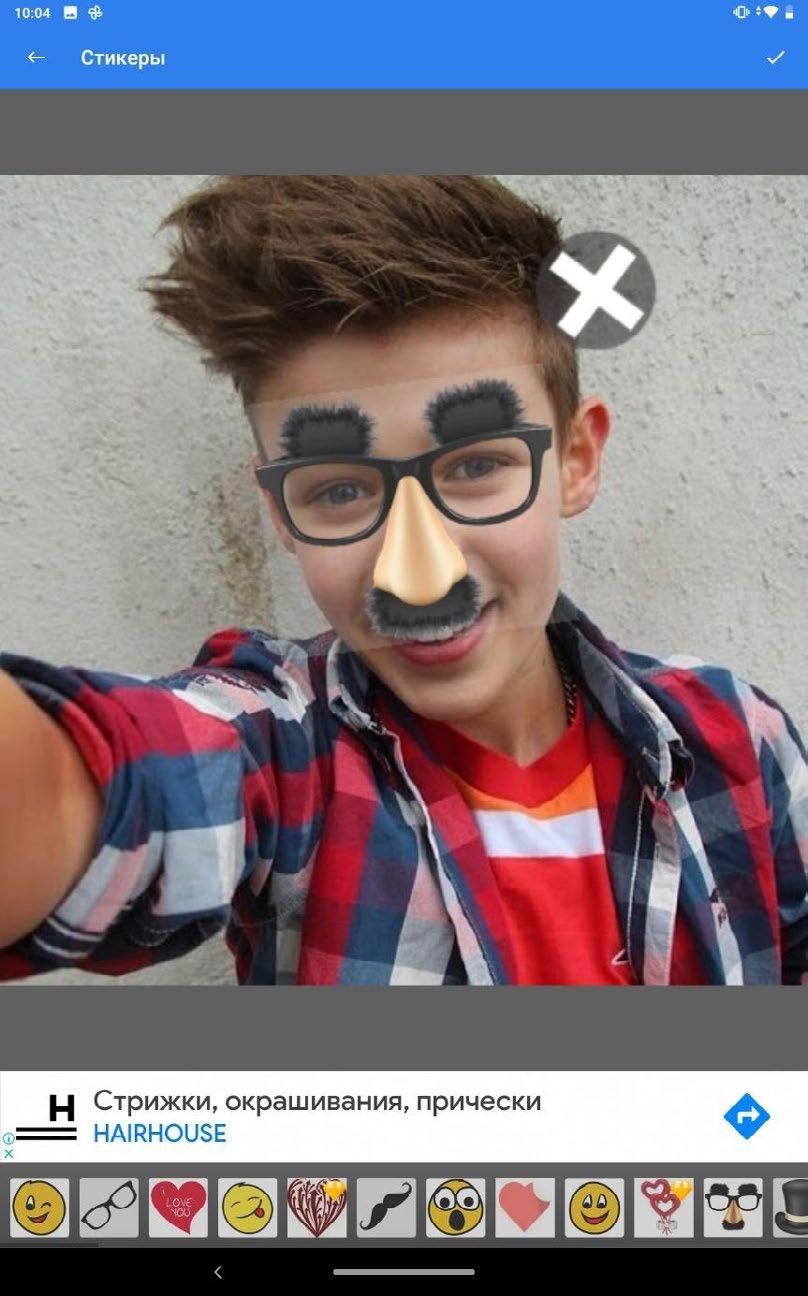The width and height of the screenshot is (808, 1296).
Task: Confirm stickers with the checkmark
Action: [x=776, y=57]
